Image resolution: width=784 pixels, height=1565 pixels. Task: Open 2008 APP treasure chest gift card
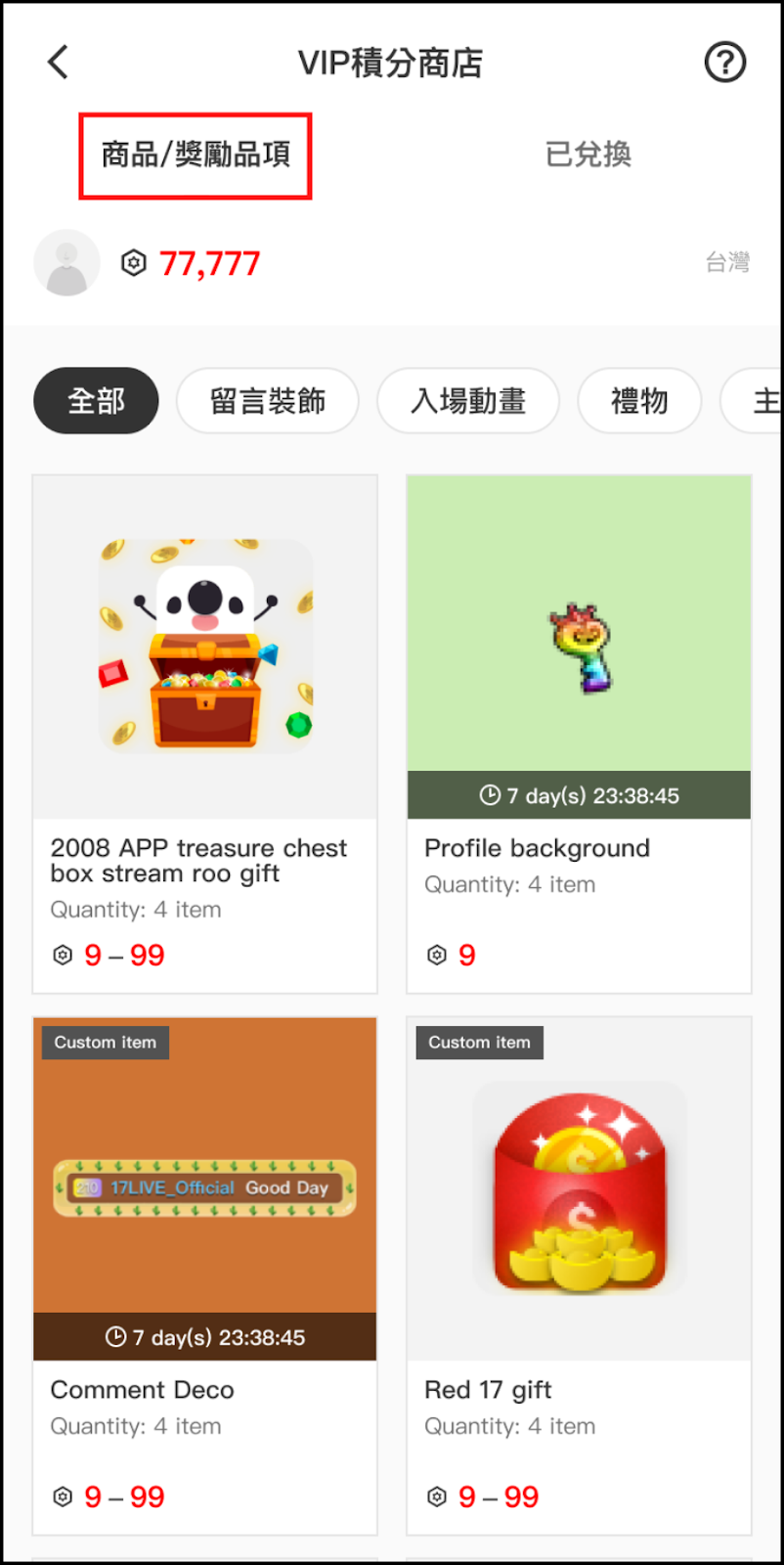pyautogui.click(x=205, y=734)
